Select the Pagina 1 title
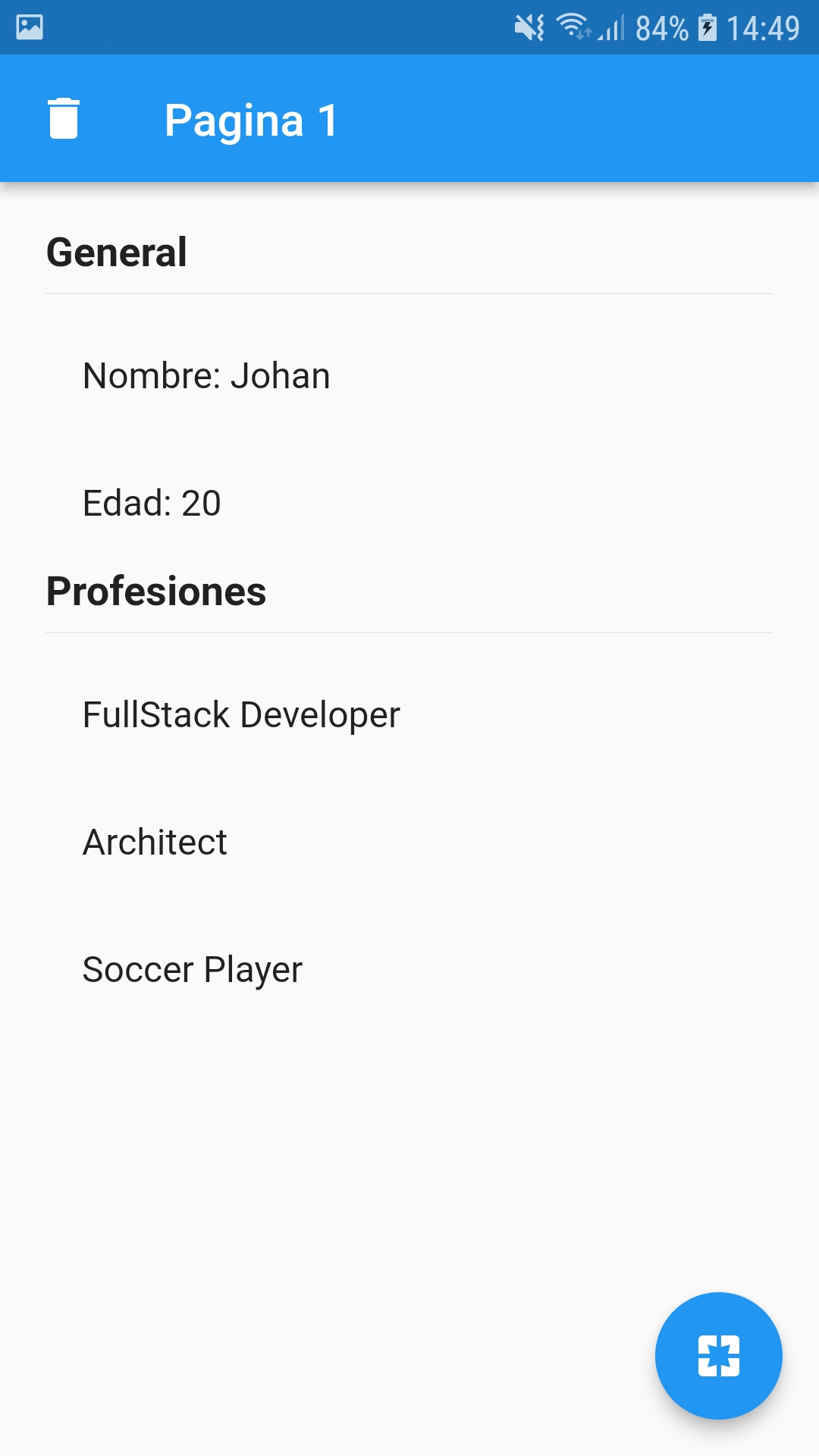This screenshot has height=1456, width=819. click(x=252, y=118)
